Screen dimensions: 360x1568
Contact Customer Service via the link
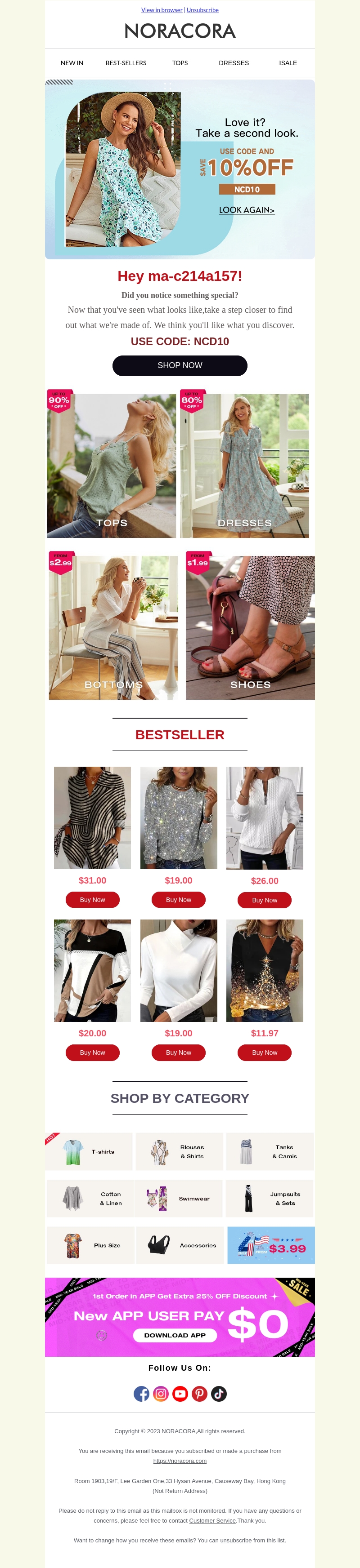(x=212, y=1520)
